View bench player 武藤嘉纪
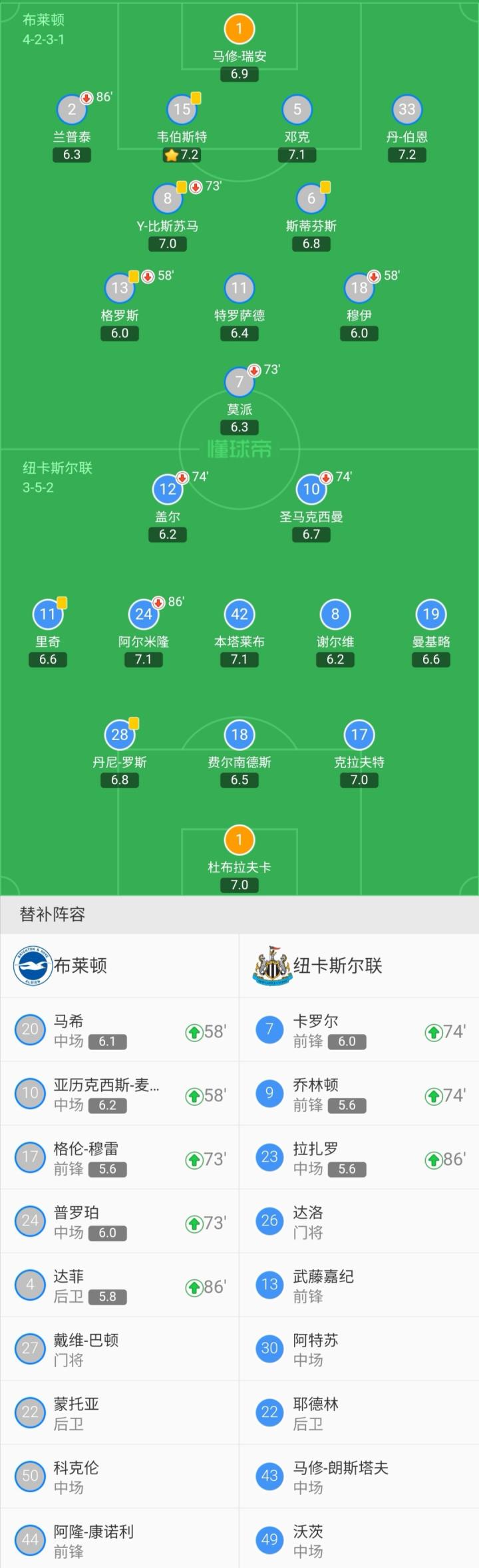The width and height of the screenshot is (479, 1568). (359, 1285)
